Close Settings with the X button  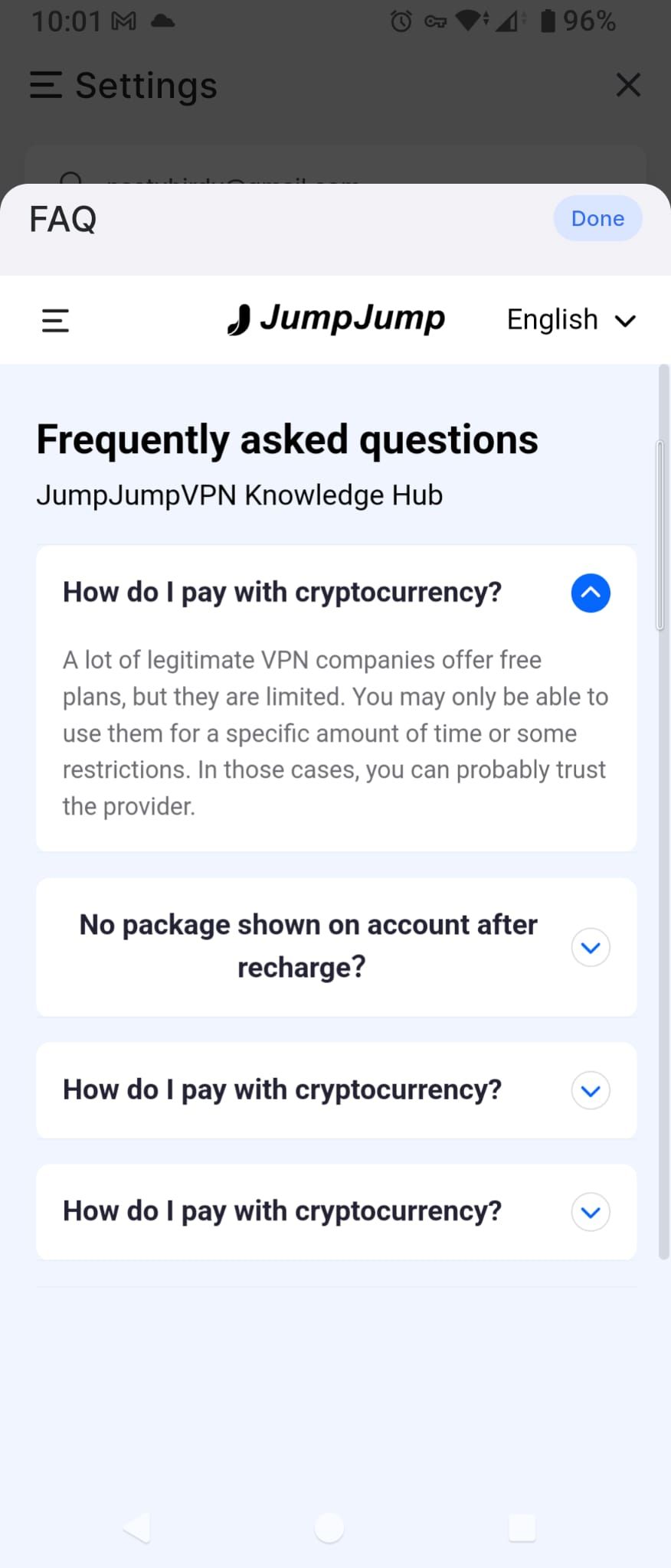coord(628,85)
